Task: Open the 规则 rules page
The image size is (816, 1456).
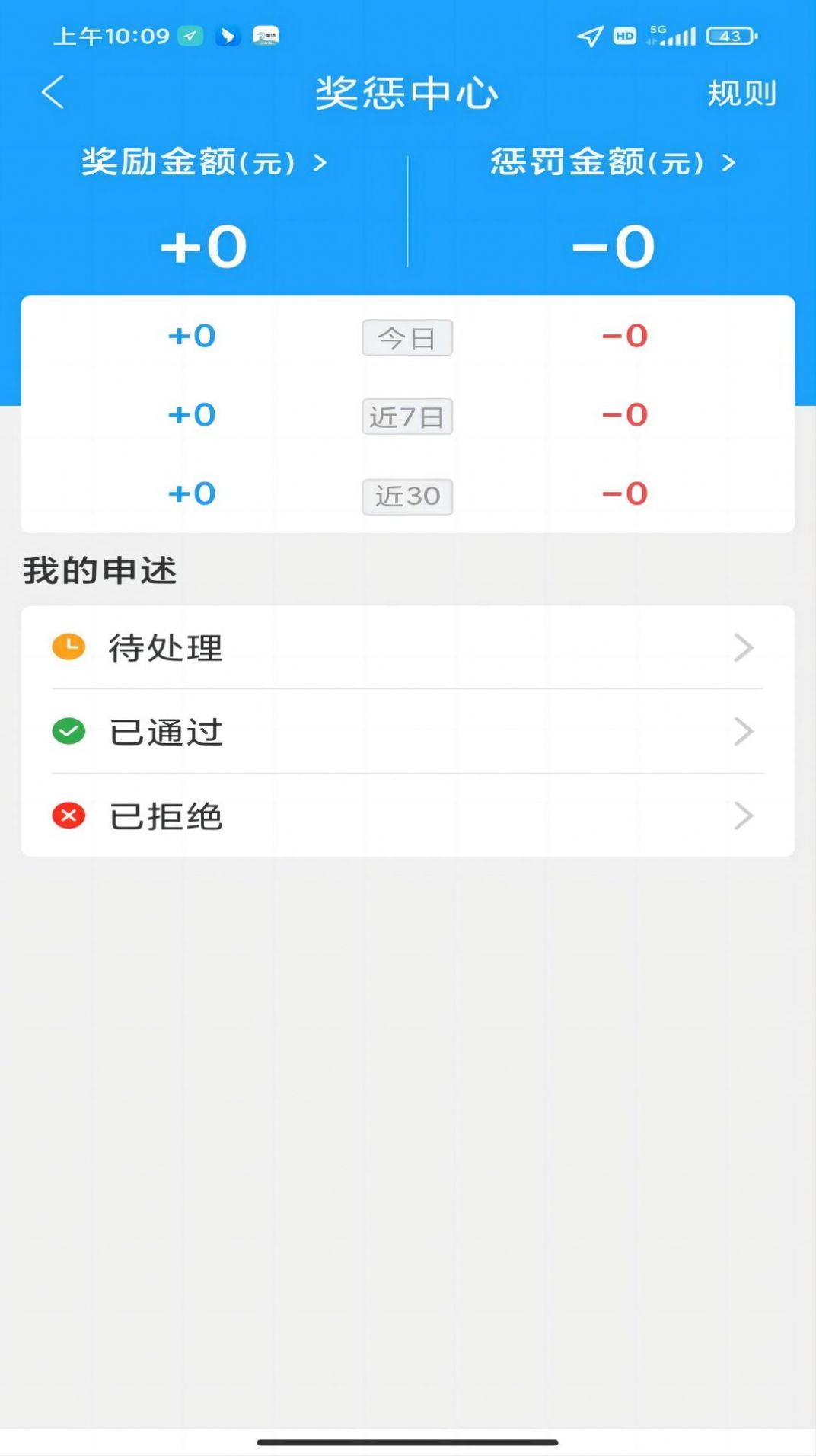Action: click(742, 93)
